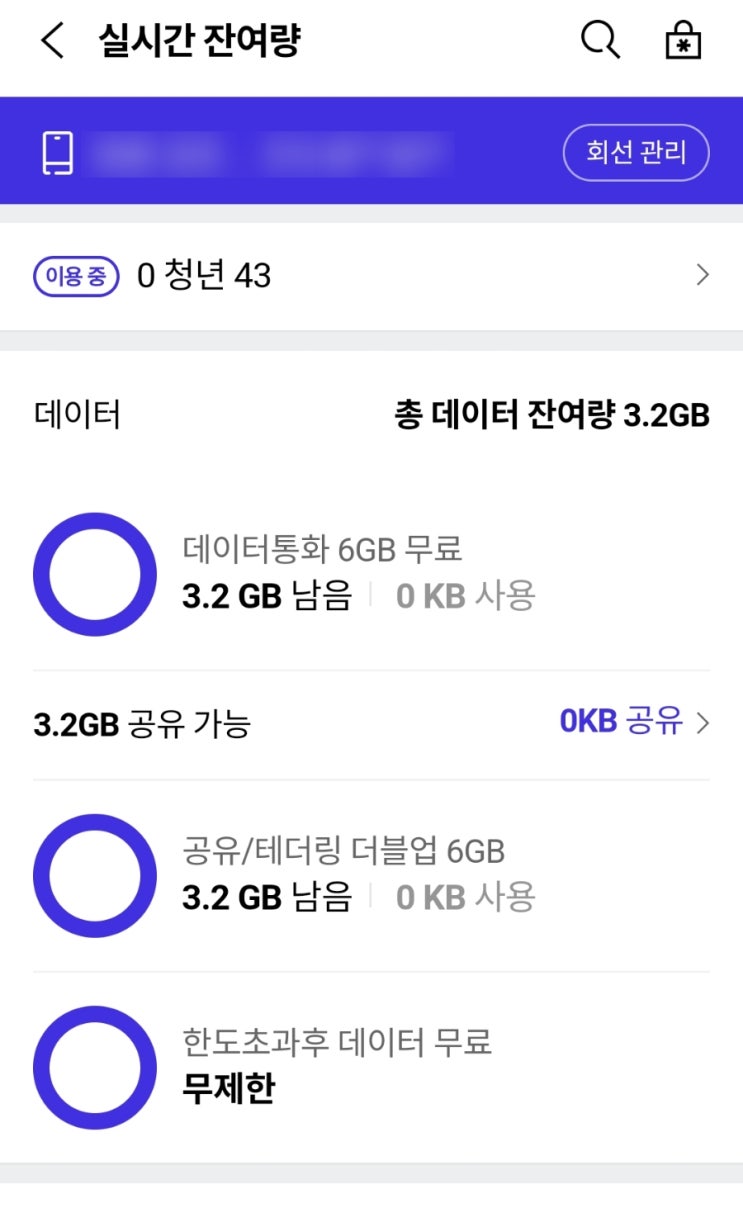
Task: Open the 회선 관리 button
Action: point(636,152)
